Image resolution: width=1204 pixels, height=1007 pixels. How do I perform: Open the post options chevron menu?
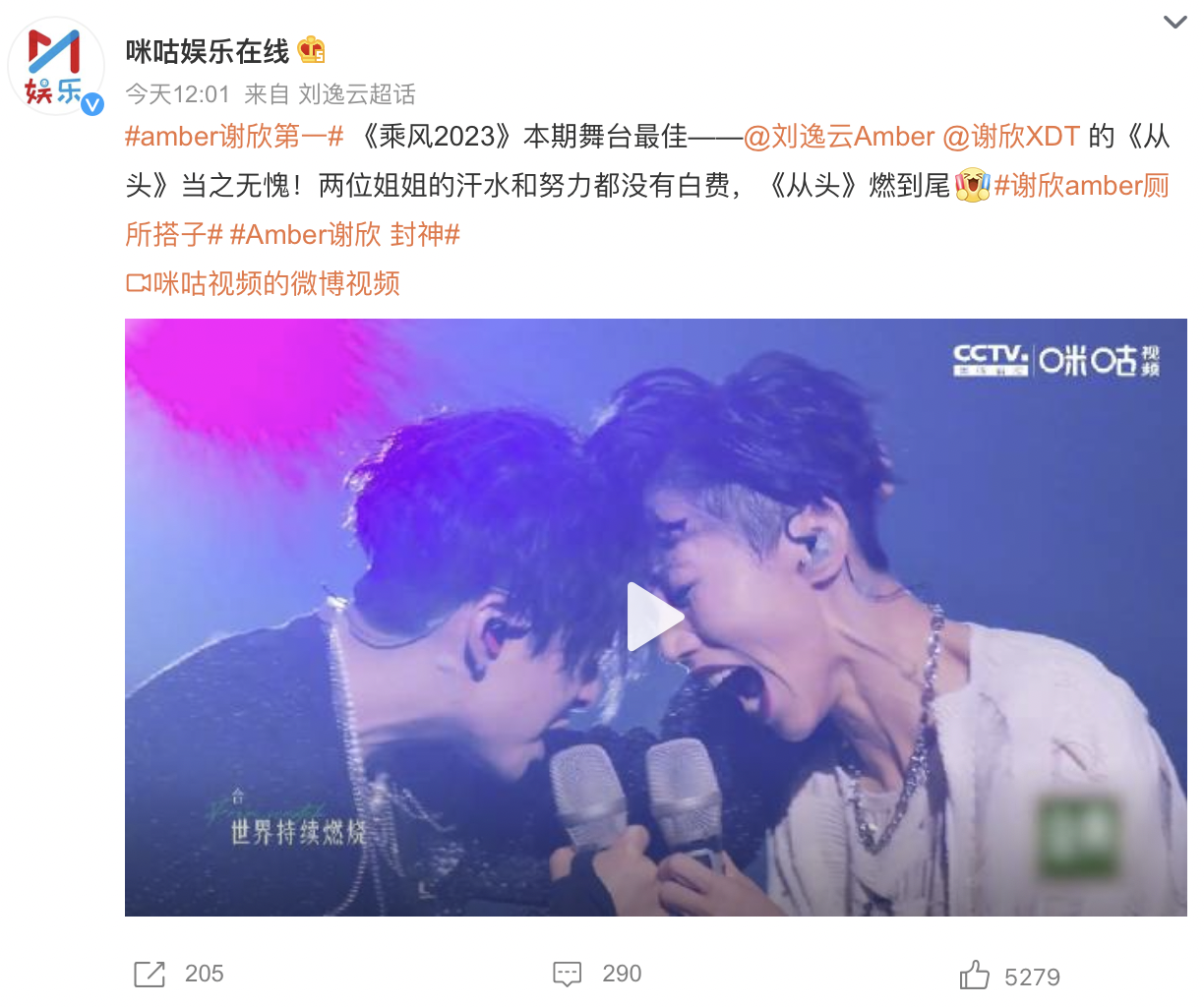pos(1174,23)
